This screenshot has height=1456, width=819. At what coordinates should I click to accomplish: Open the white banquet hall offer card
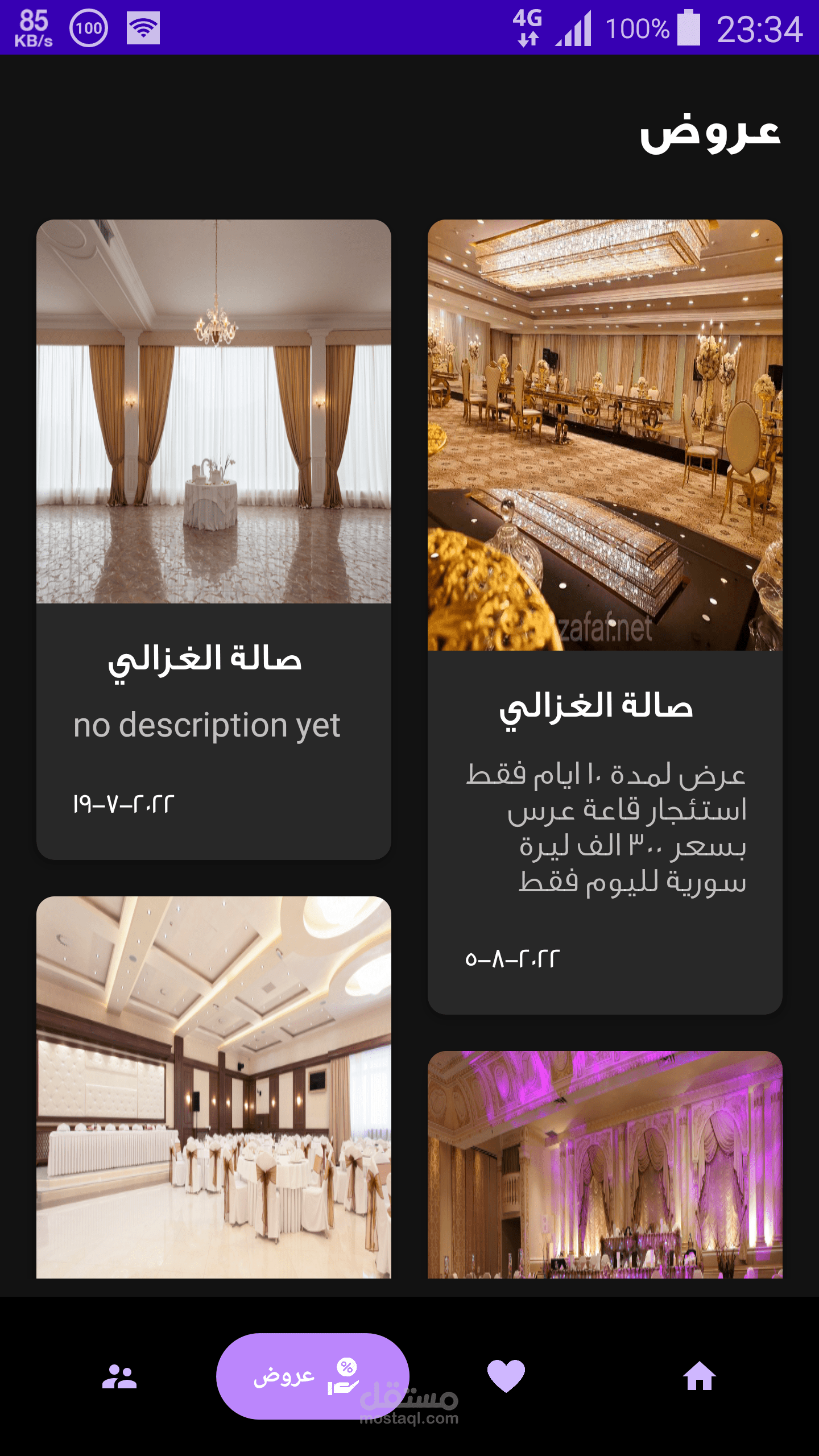213,1087
